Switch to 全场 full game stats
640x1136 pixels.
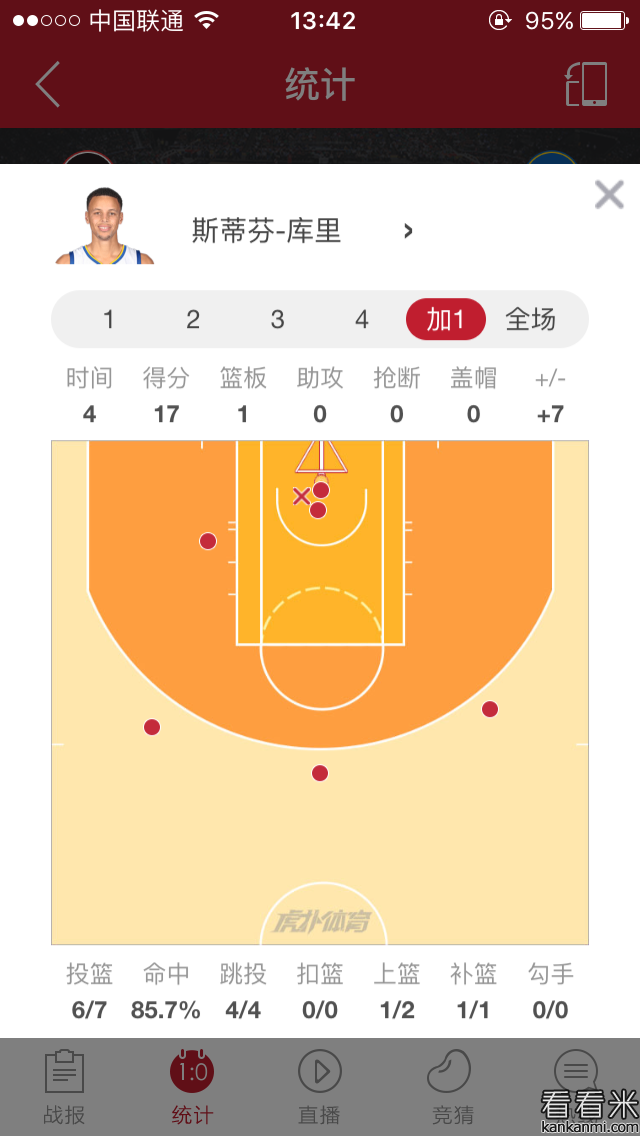pyautogui.click(x=530, y=320)
